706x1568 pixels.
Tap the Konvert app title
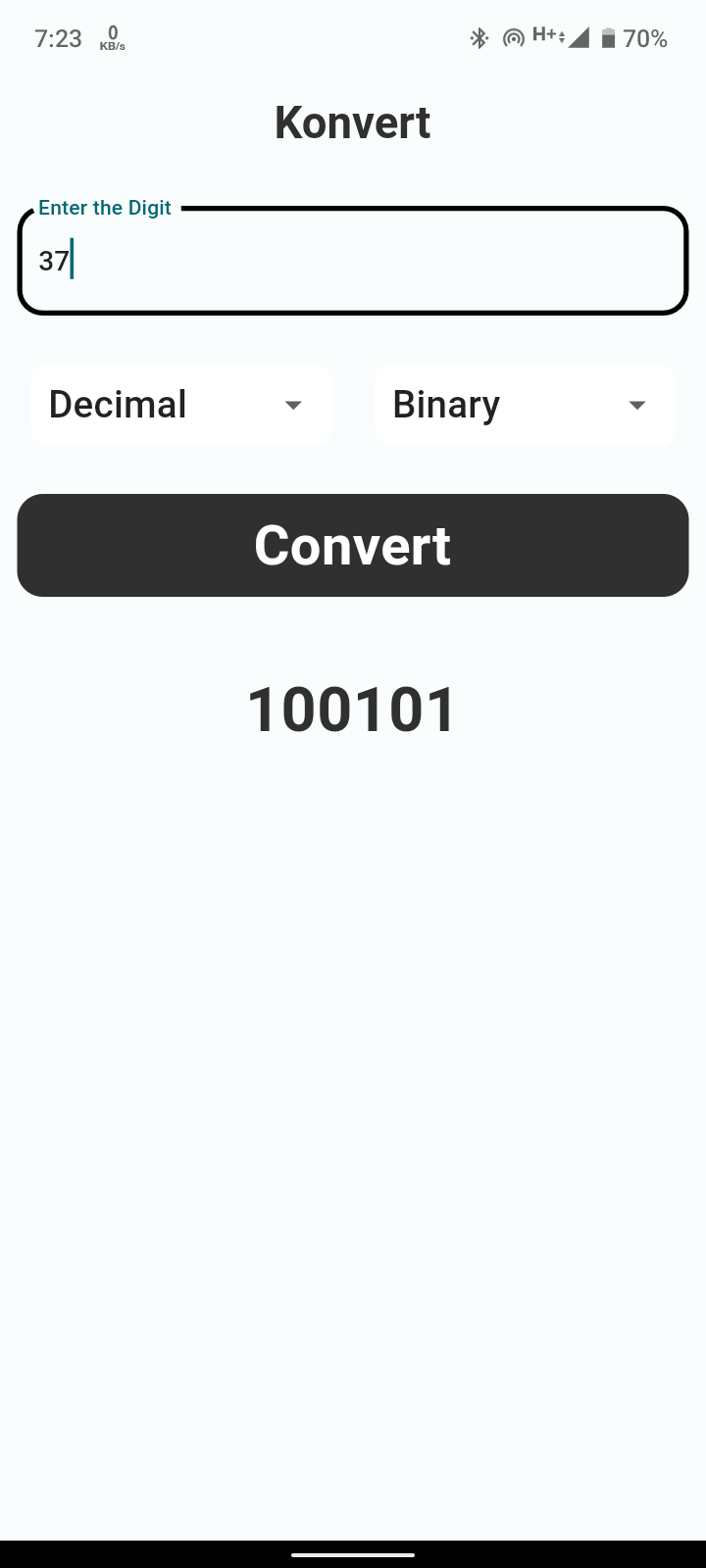(x=352, y=120)
